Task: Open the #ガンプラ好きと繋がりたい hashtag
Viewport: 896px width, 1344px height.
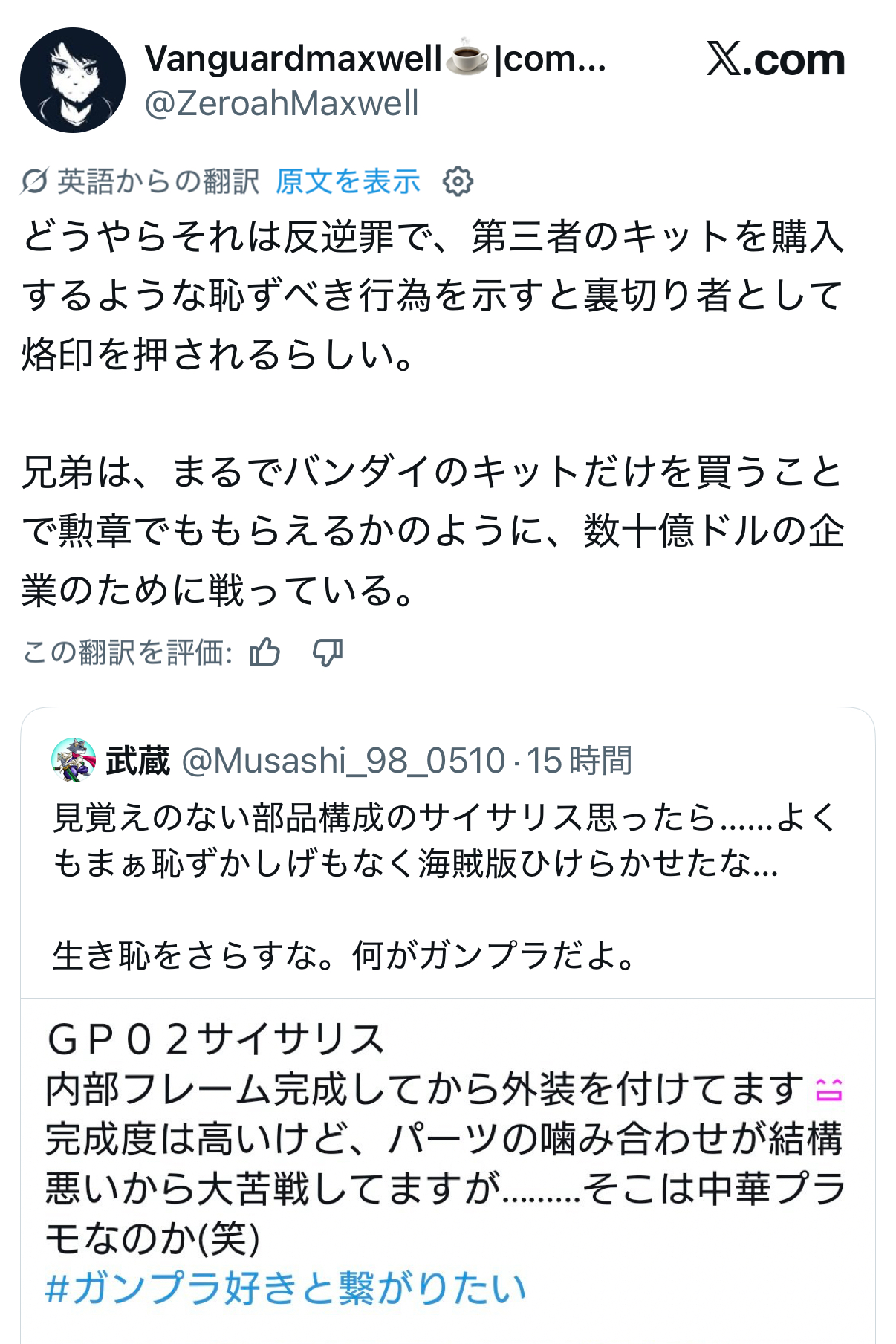Action: (285, 1288)
